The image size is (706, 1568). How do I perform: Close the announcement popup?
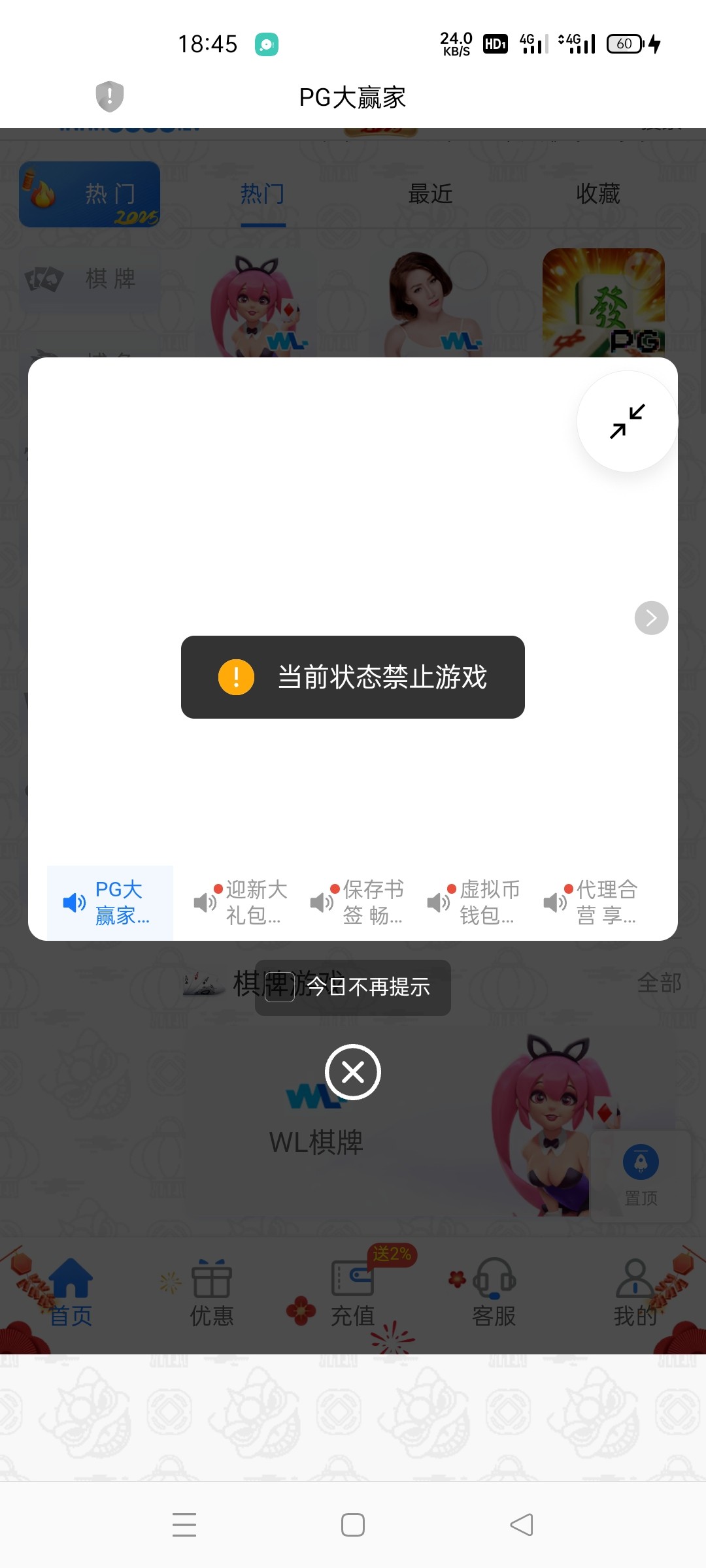point(353,1072)
